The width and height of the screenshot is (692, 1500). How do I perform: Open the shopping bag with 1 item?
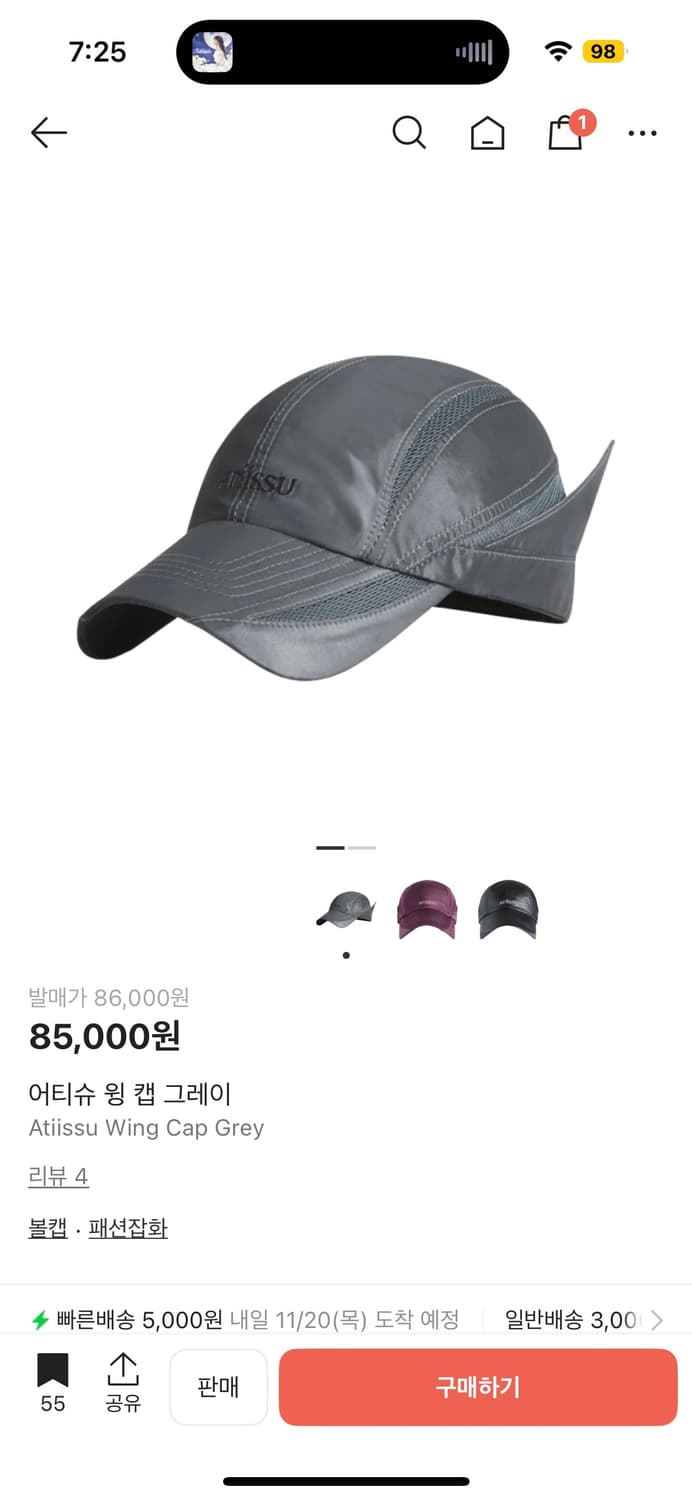[566, 132]
